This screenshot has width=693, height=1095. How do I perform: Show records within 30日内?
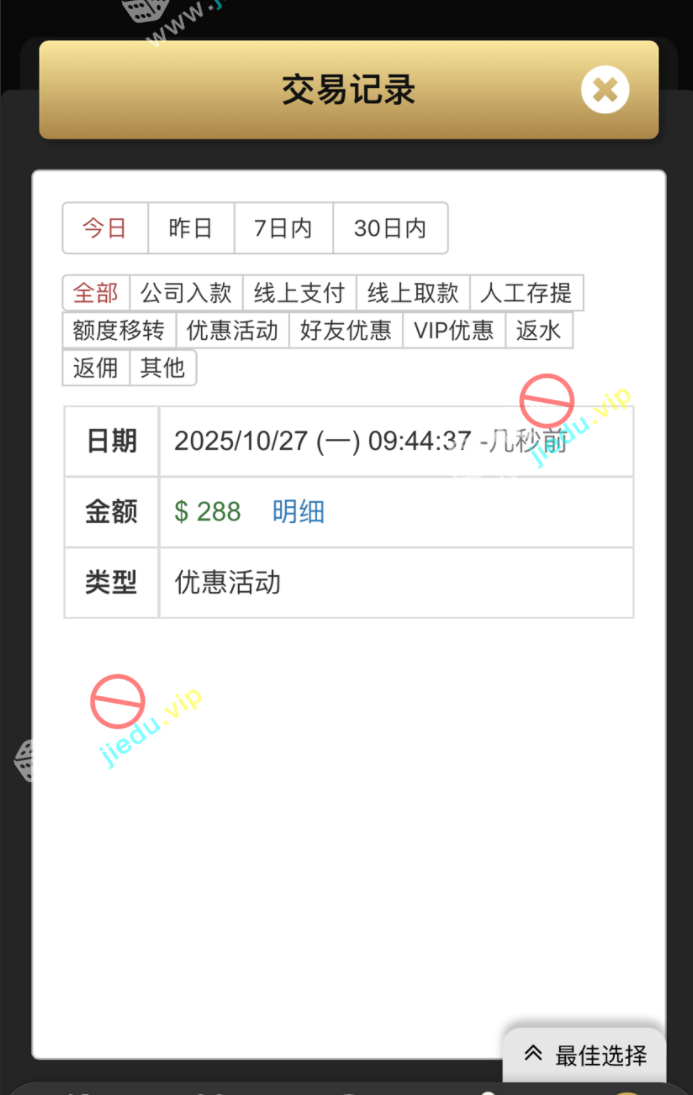(x=390, y=228)
